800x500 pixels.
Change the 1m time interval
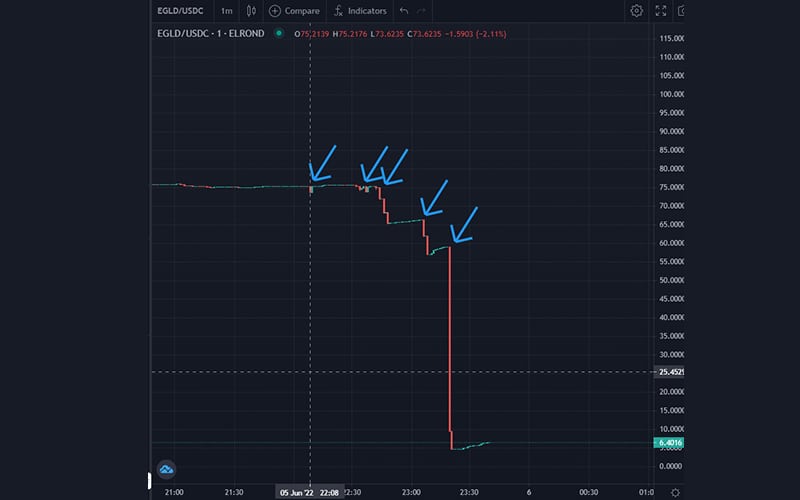[227, 11]
